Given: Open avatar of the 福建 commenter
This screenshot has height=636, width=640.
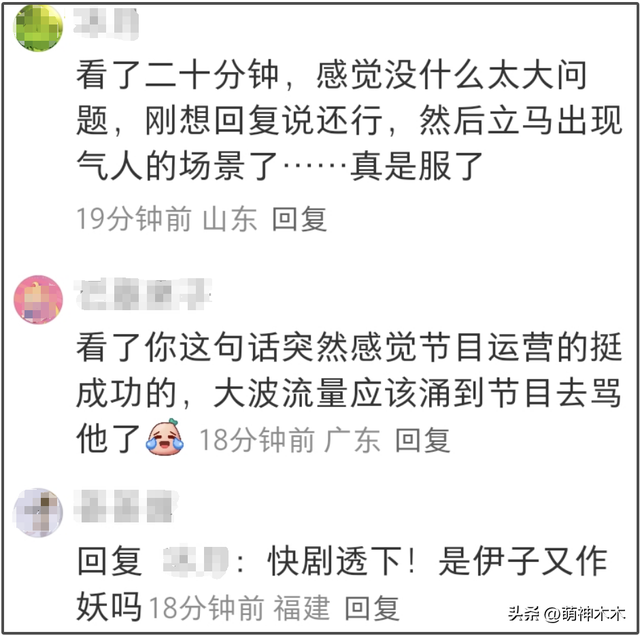Looking at the screenshot, I should tap(39, 512).
